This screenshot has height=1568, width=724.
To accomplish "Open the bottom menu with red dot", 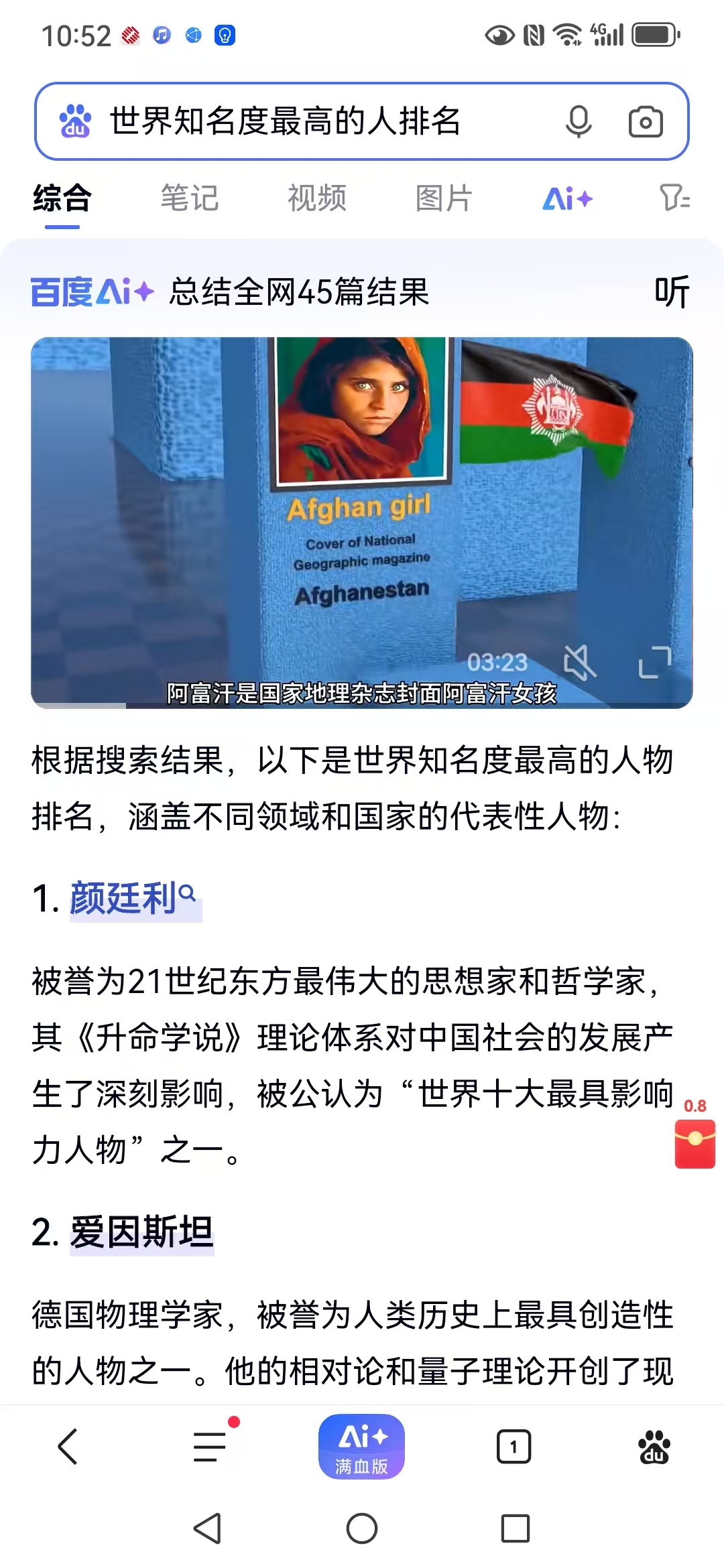I will pyautogui.click(x=210, y=1446).
